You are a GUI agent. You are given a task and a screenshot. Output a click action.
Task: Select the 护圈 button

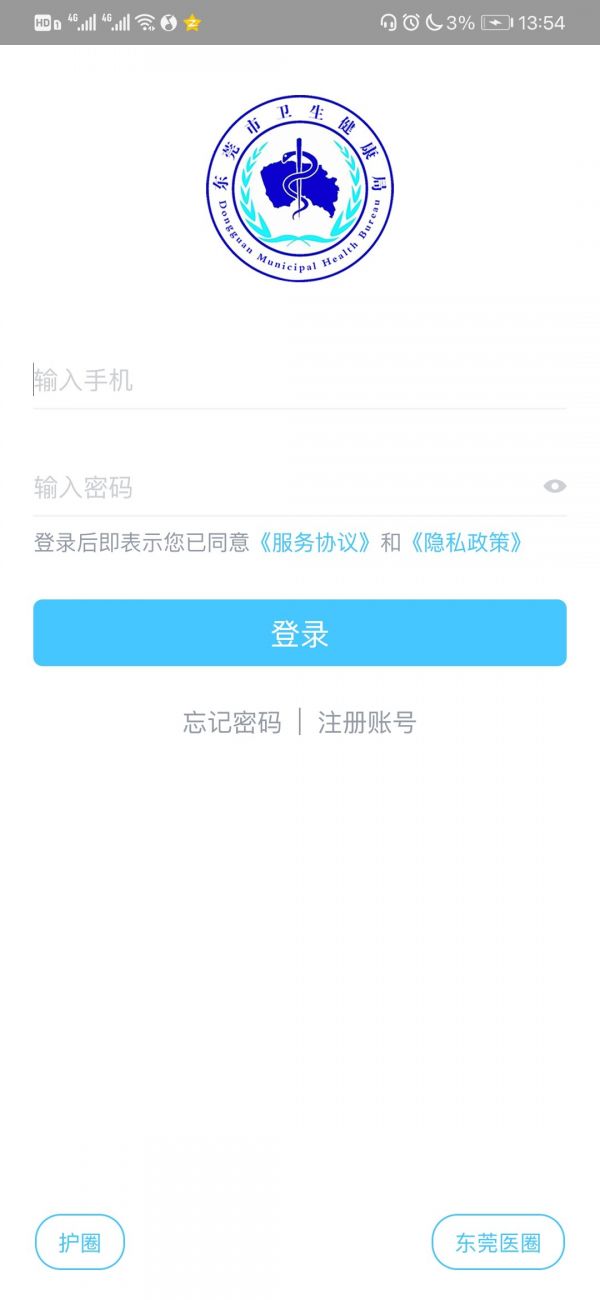pyautogui.click(x=80, y=1242)
